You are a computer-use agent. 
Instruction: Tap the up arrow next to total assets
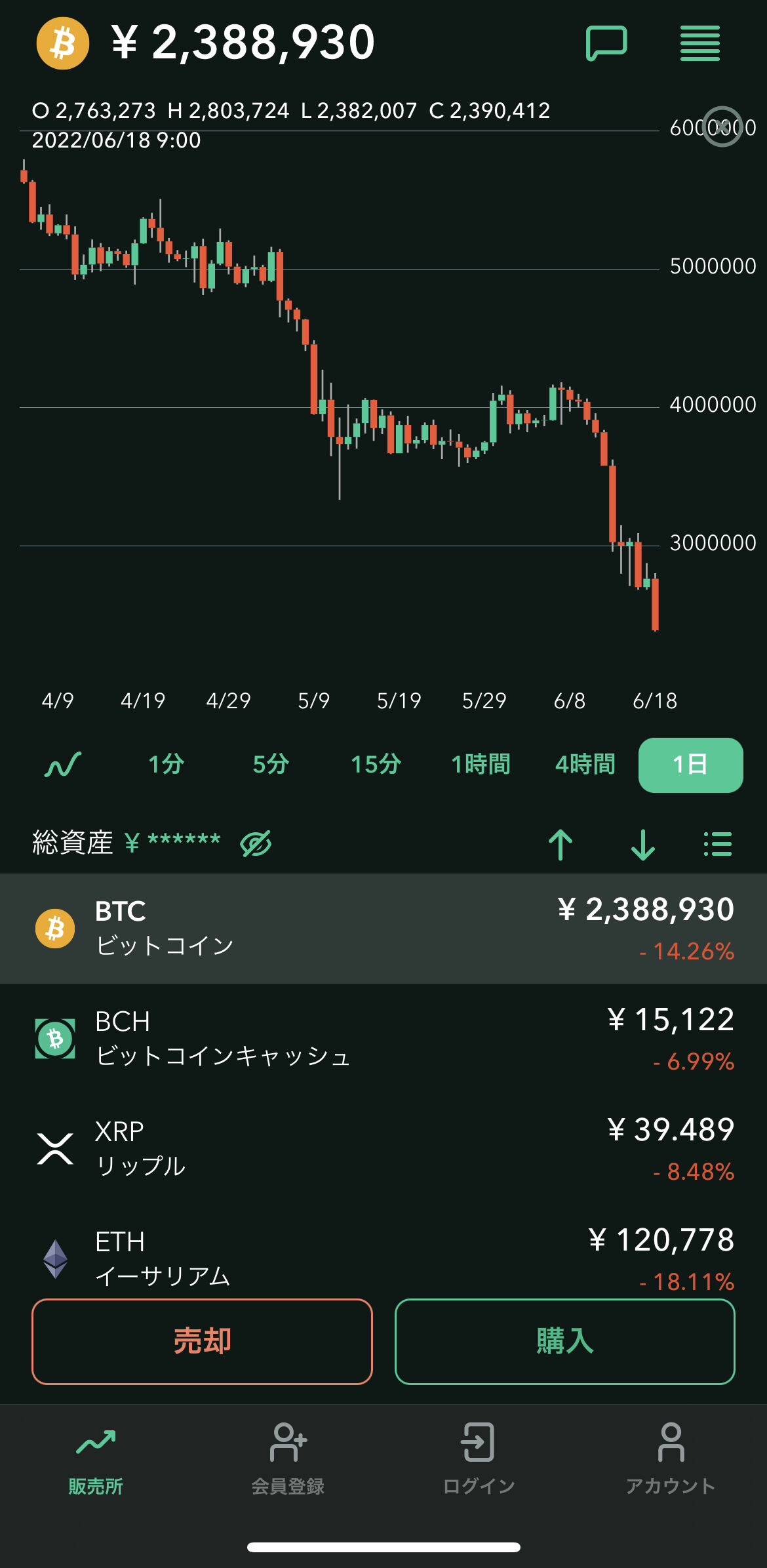[x=560, y=845]
